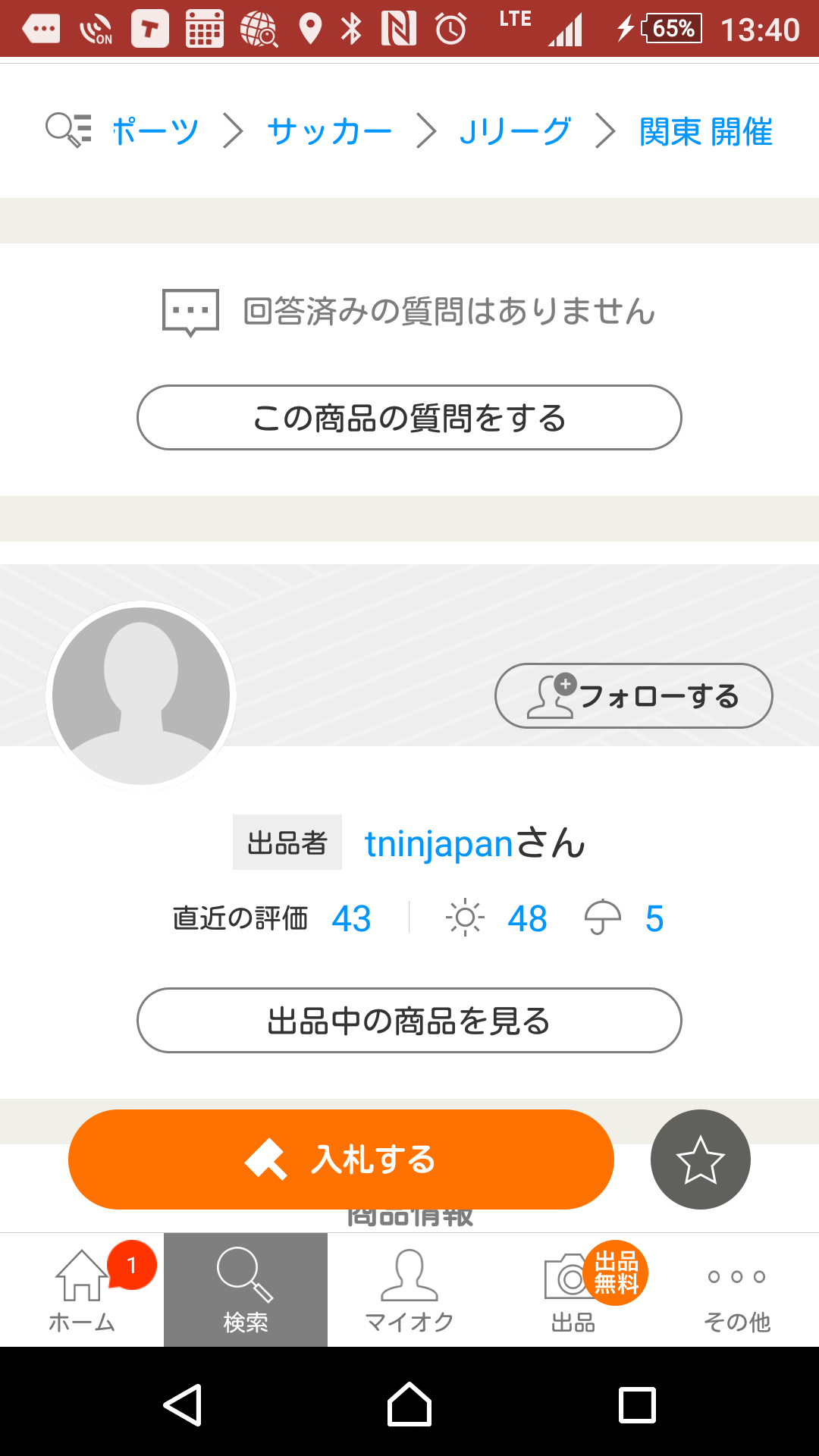
Task: Open the 出品 tab
Action: click(x=573, y=1290)
